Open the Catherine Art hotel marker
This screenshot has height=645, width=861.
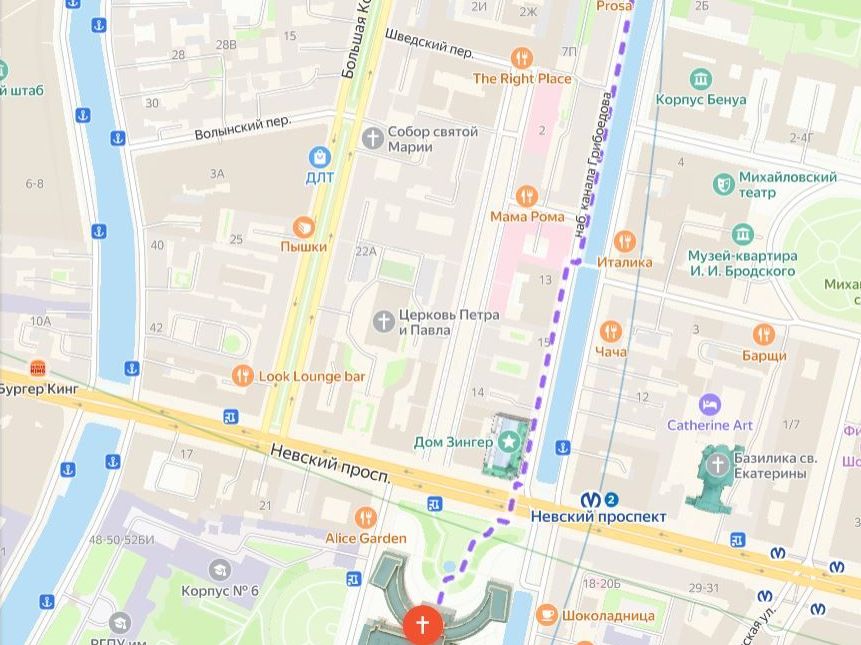[710, 405]
